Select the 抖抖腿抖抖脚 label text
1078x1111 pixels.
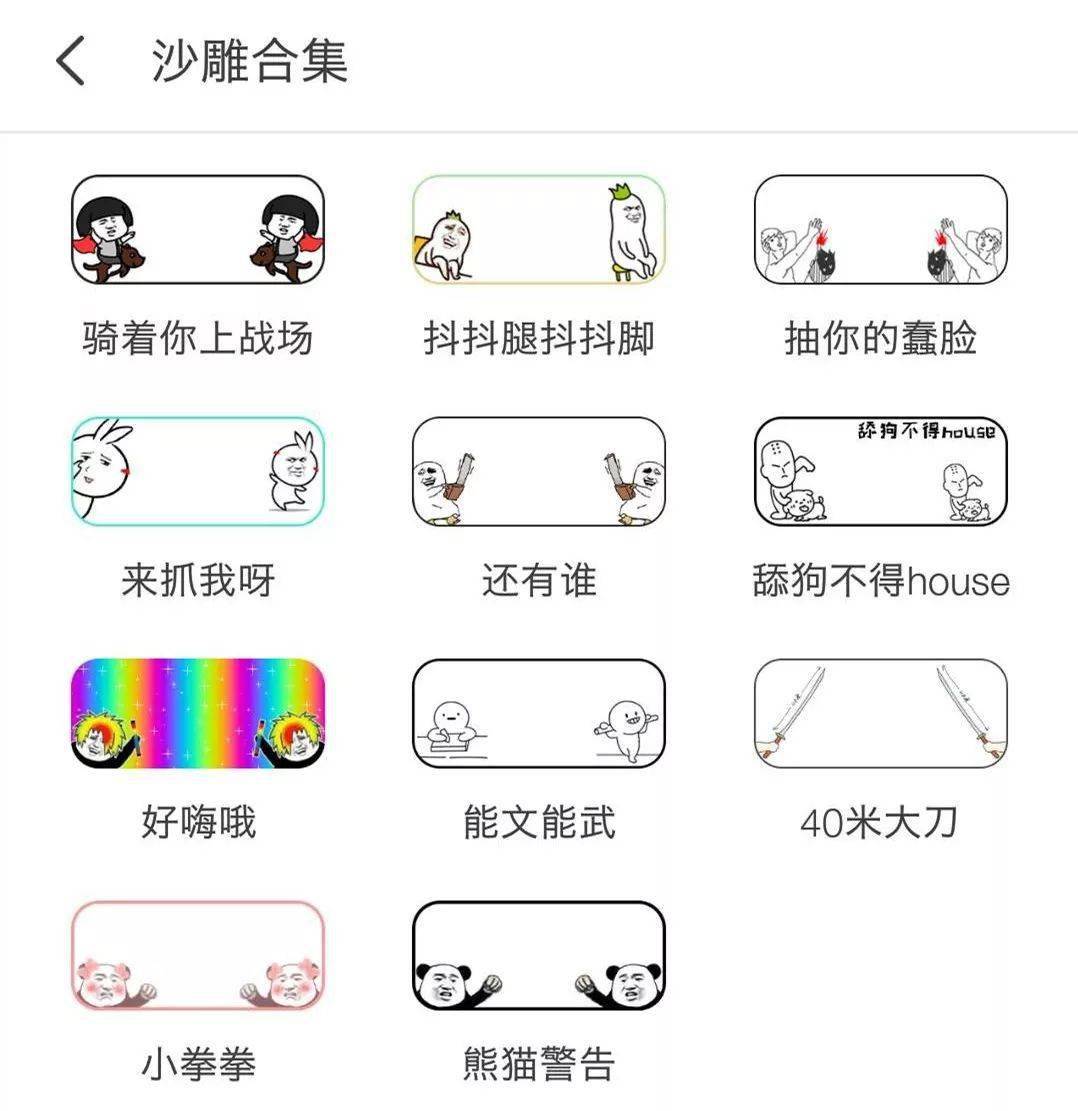point(540,337)
